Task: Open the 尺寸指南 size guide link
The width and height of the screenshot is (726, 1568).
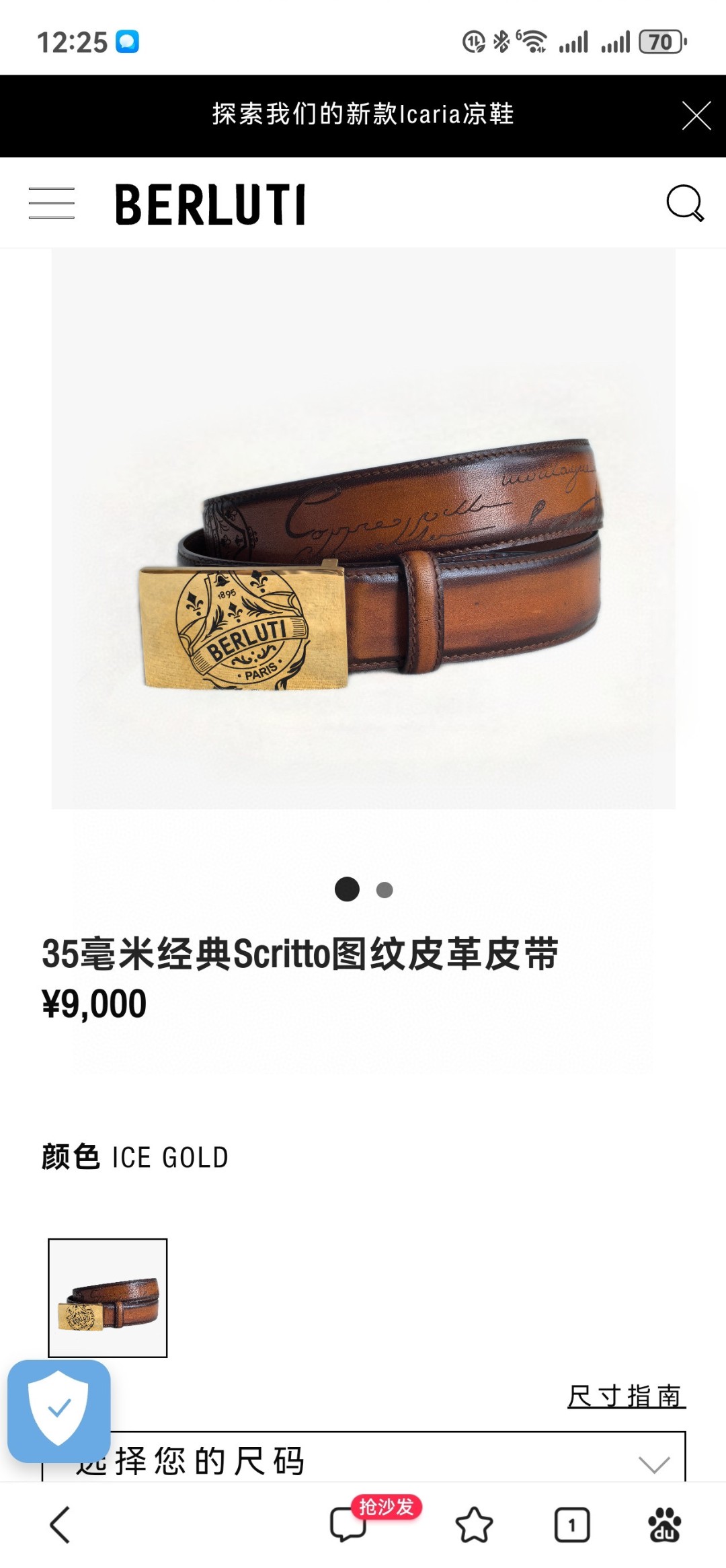Action: tap(626, 1396)
